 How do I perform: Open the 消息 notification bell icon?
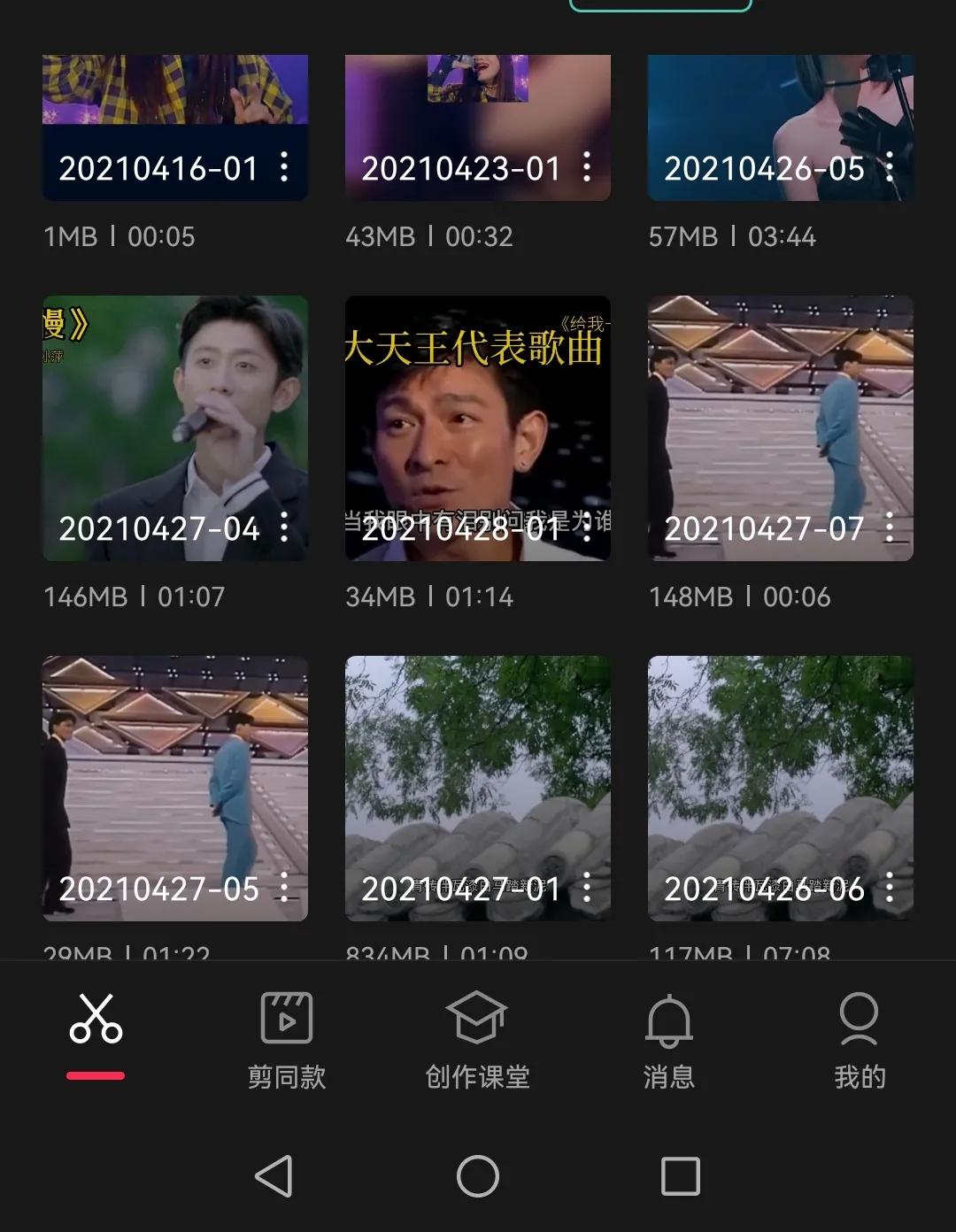670,1020
